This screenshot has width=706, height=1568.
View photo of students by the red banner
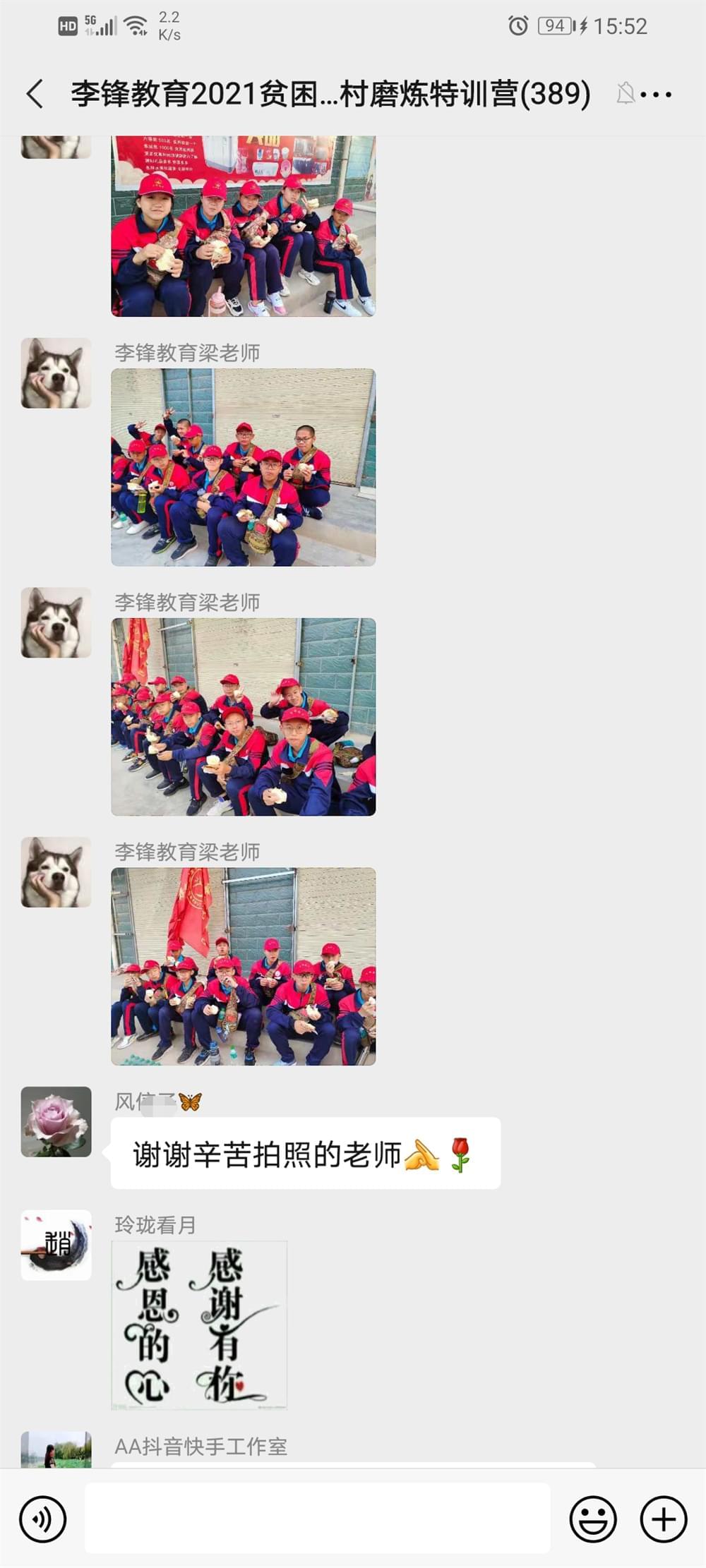243,226
